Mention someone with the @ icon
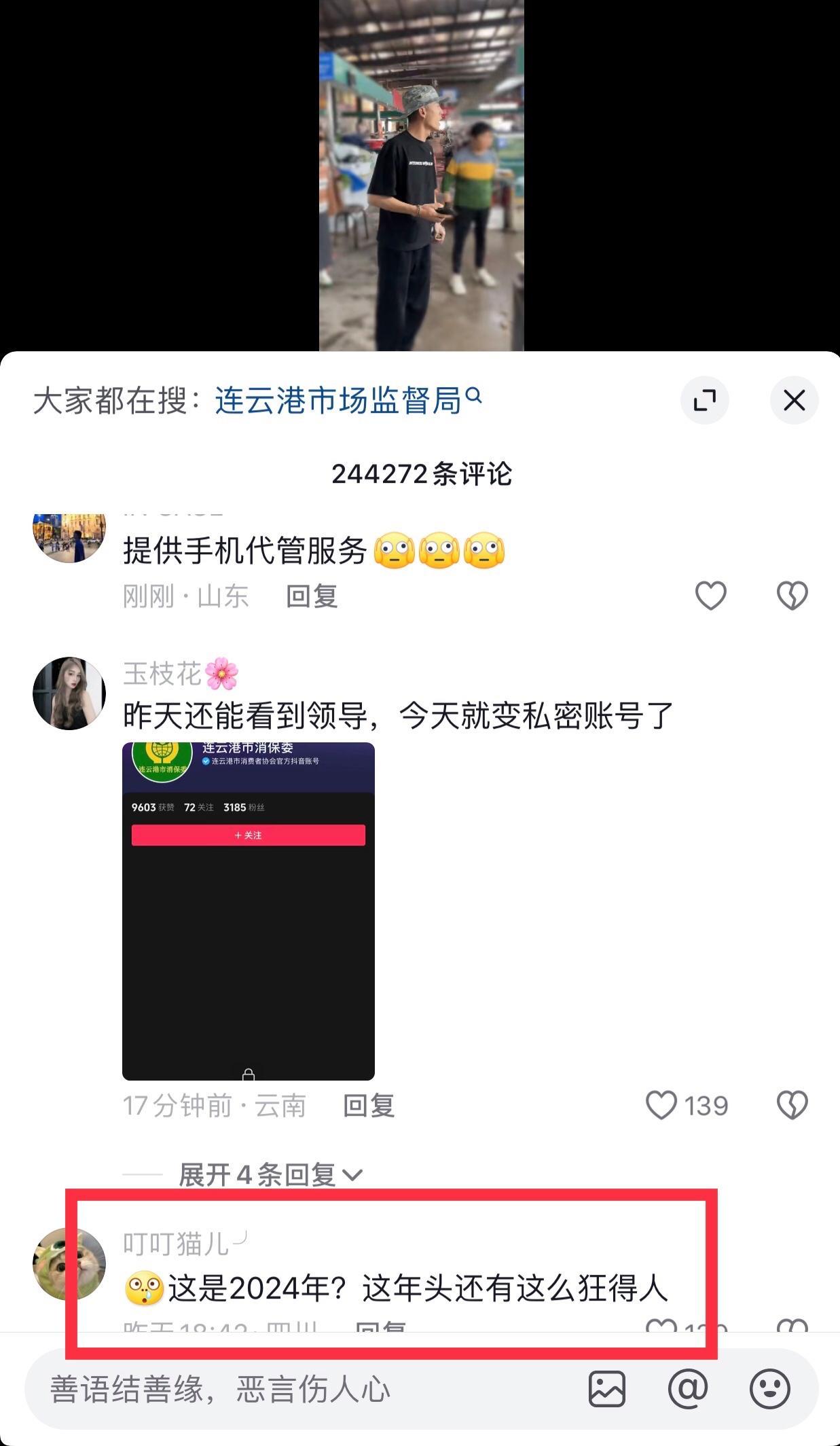 [x=688, y=1389]
